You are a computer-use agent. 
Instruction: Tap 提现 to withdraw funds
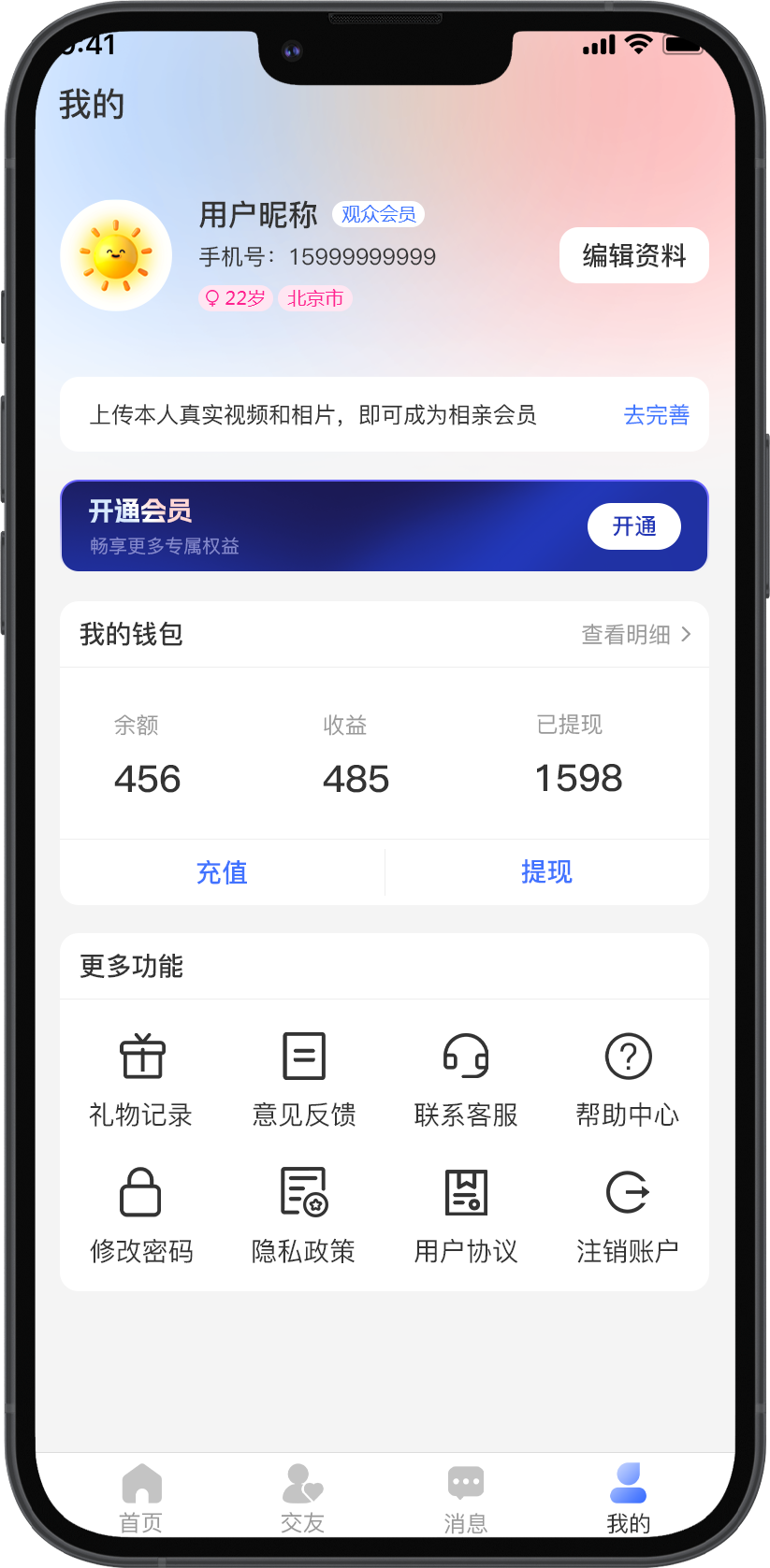click(546, 872)
